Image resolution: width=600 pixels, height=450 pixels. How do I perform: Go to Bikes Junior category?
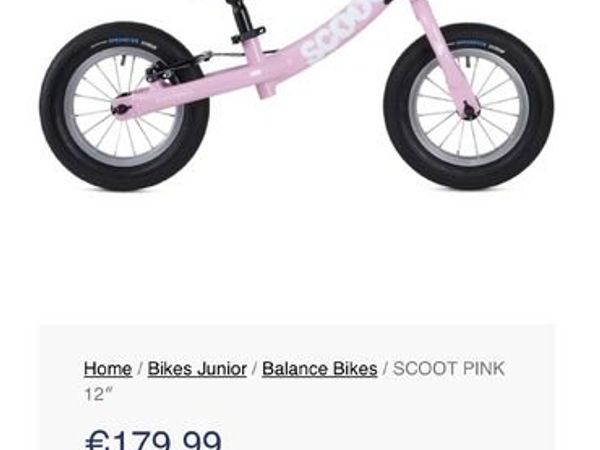pos(197,369)
